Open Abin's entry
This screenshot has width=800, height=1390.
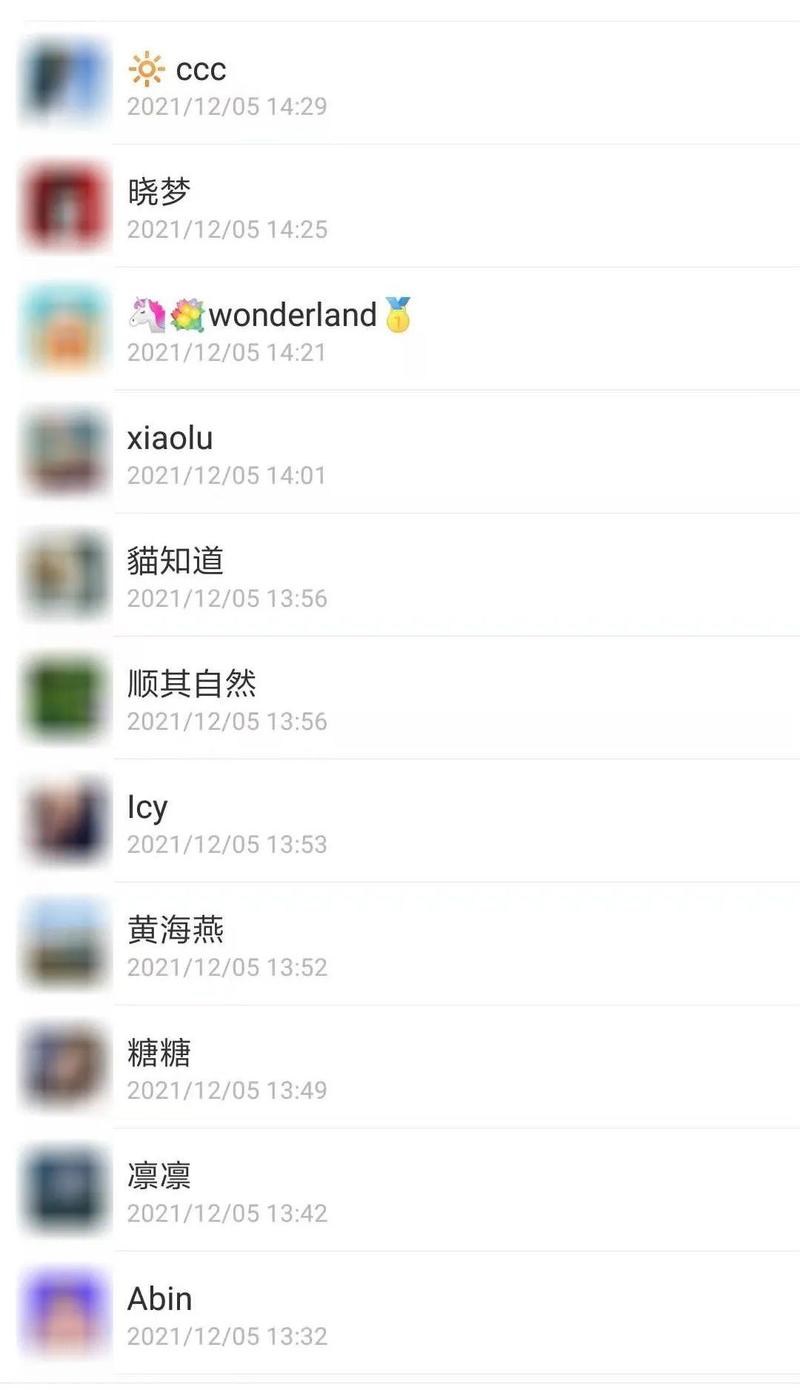400,1314
